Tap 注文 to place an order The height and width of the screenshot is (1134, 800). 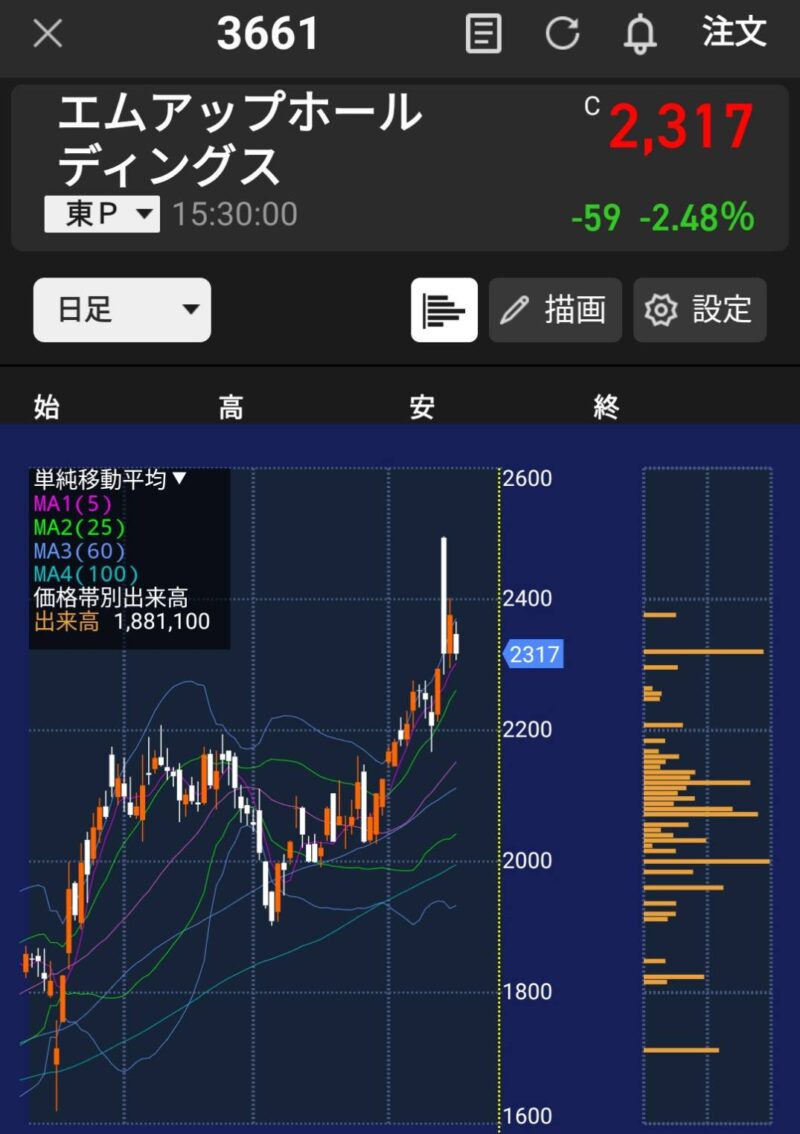click(x=734, y=32)
